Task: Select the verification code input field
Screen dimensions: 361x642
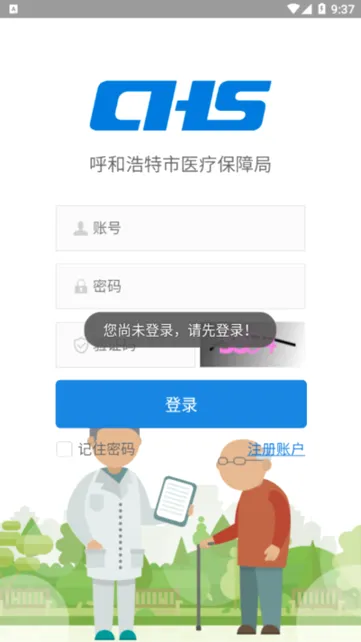Action: tap(125, 345)
